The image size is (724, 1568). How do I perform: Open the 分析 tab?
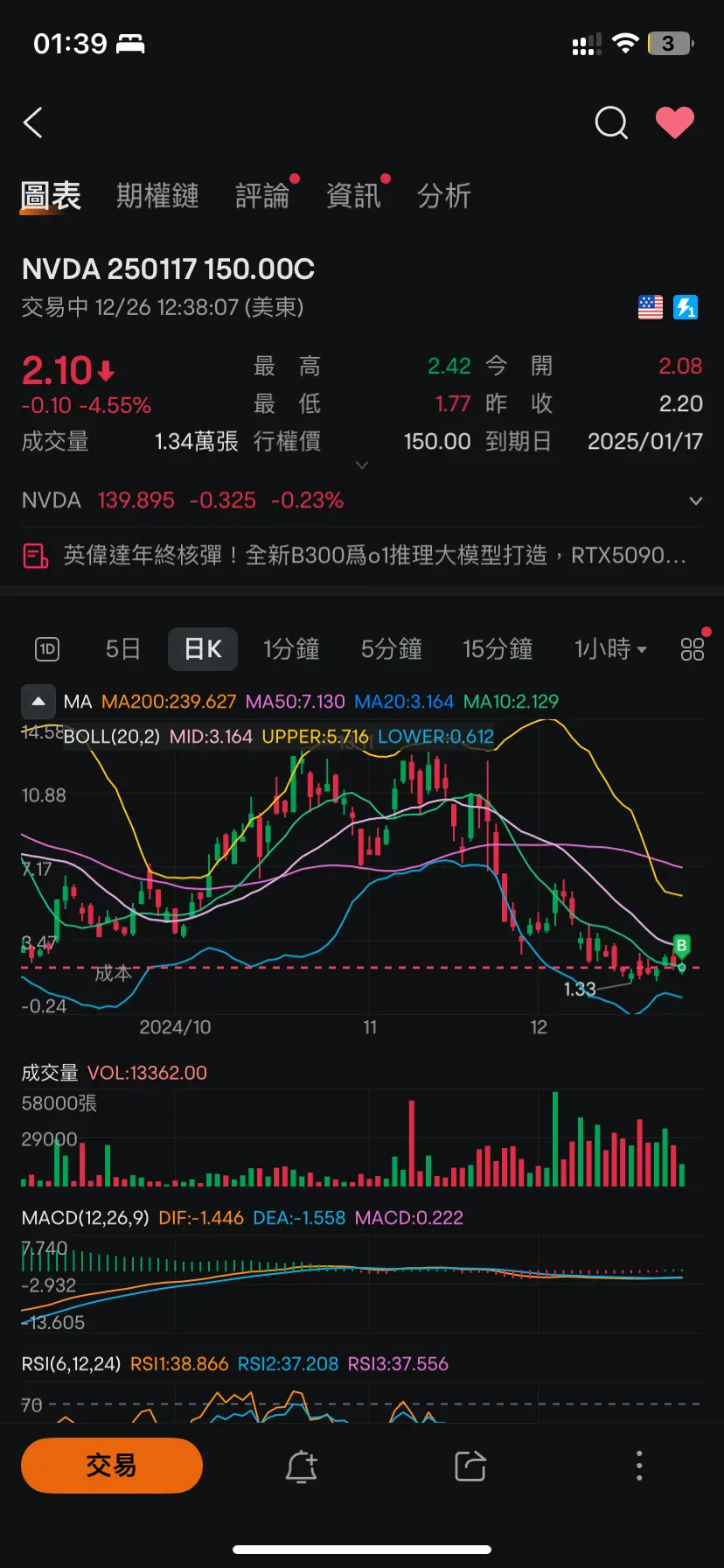[x=444, y=196]
